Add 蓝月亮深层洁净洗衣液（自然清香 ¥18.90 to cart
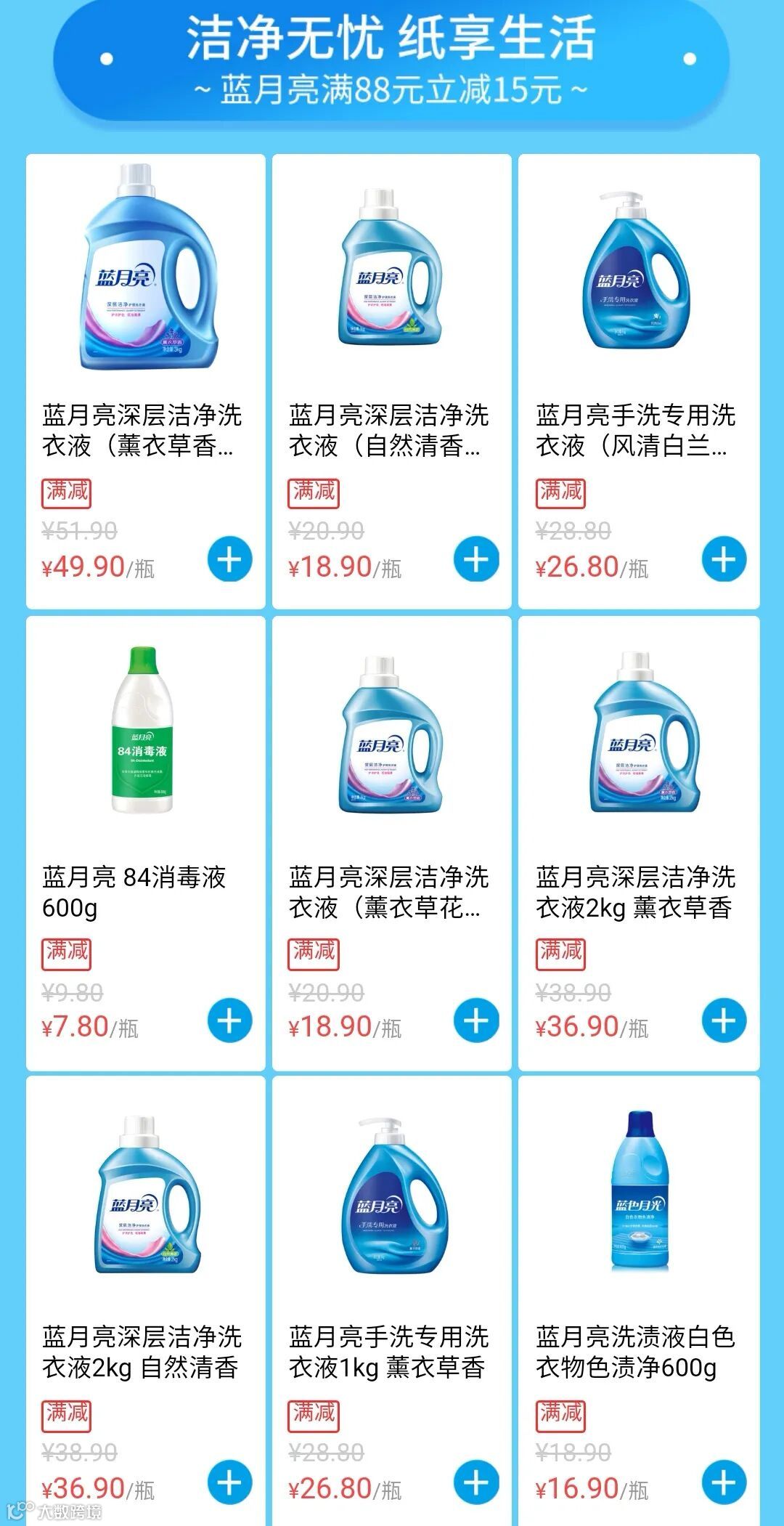 click(x=476, y=560)
